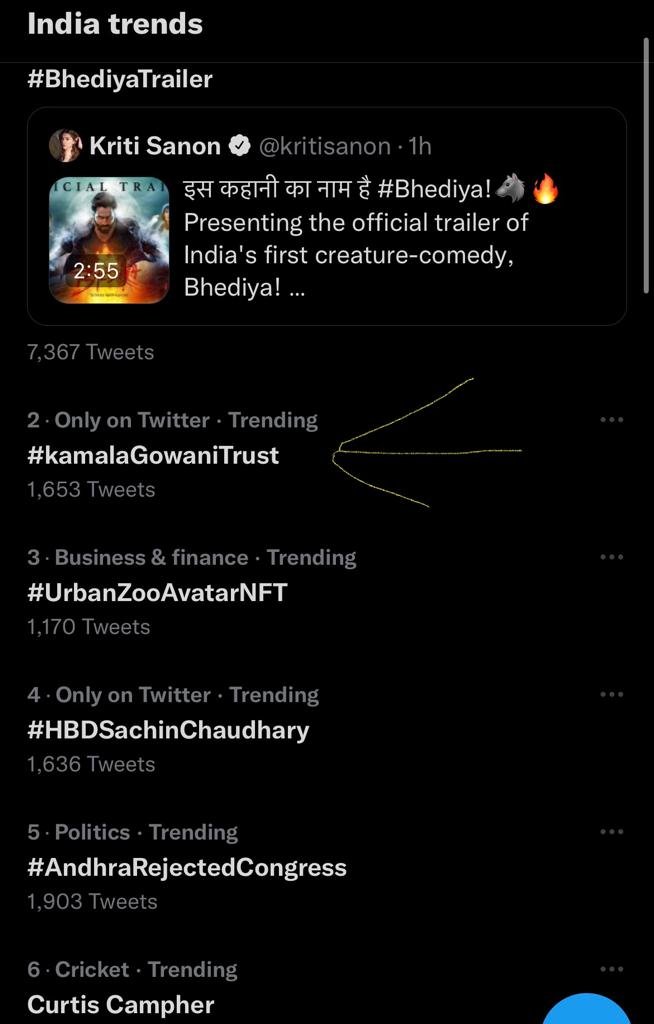
Task: Open the #AndhraRejectedCongress trend
Action: point(187,866)
